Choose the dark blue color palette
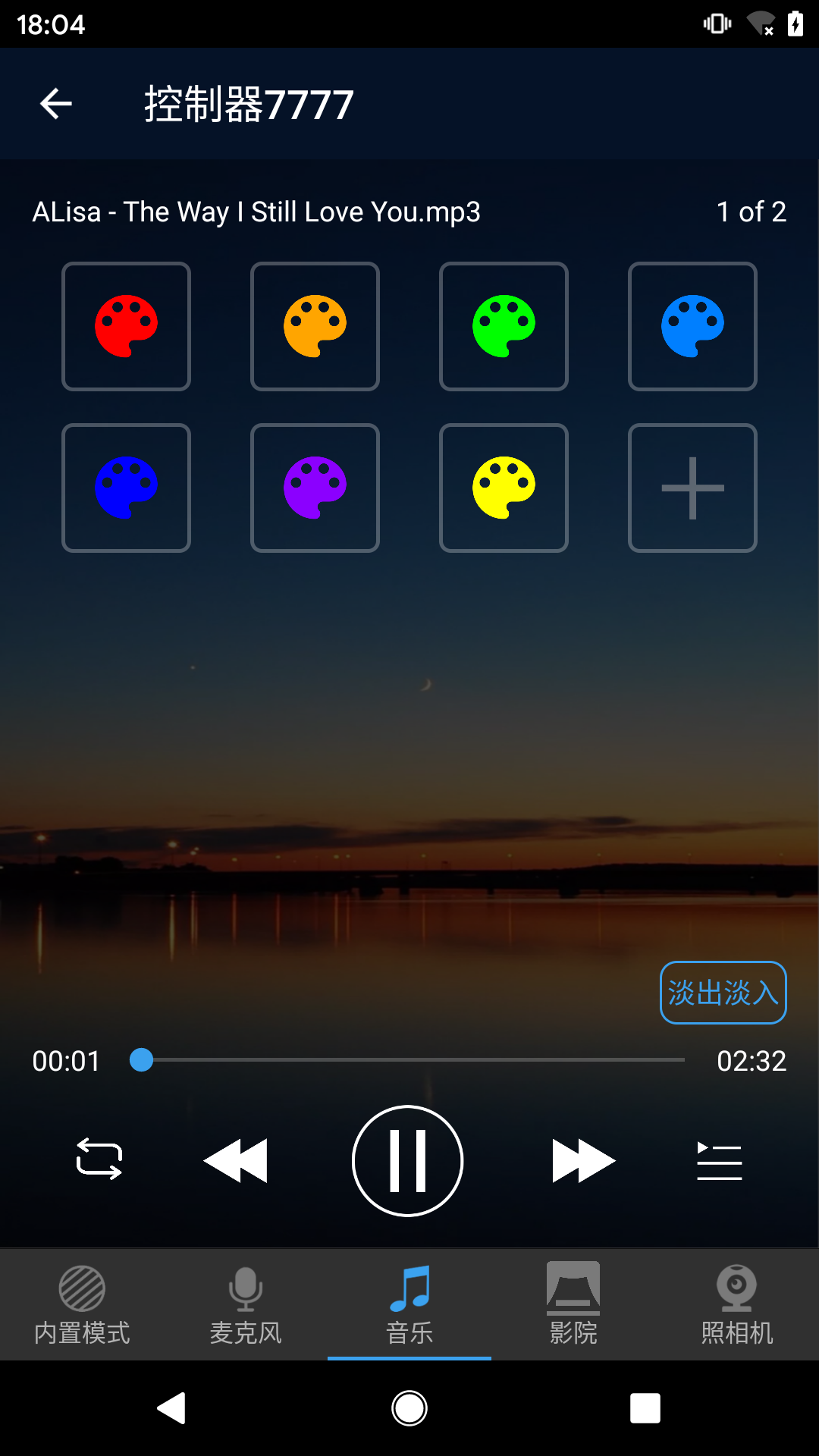The image size is (819, 1456). [x=126, y=488]
